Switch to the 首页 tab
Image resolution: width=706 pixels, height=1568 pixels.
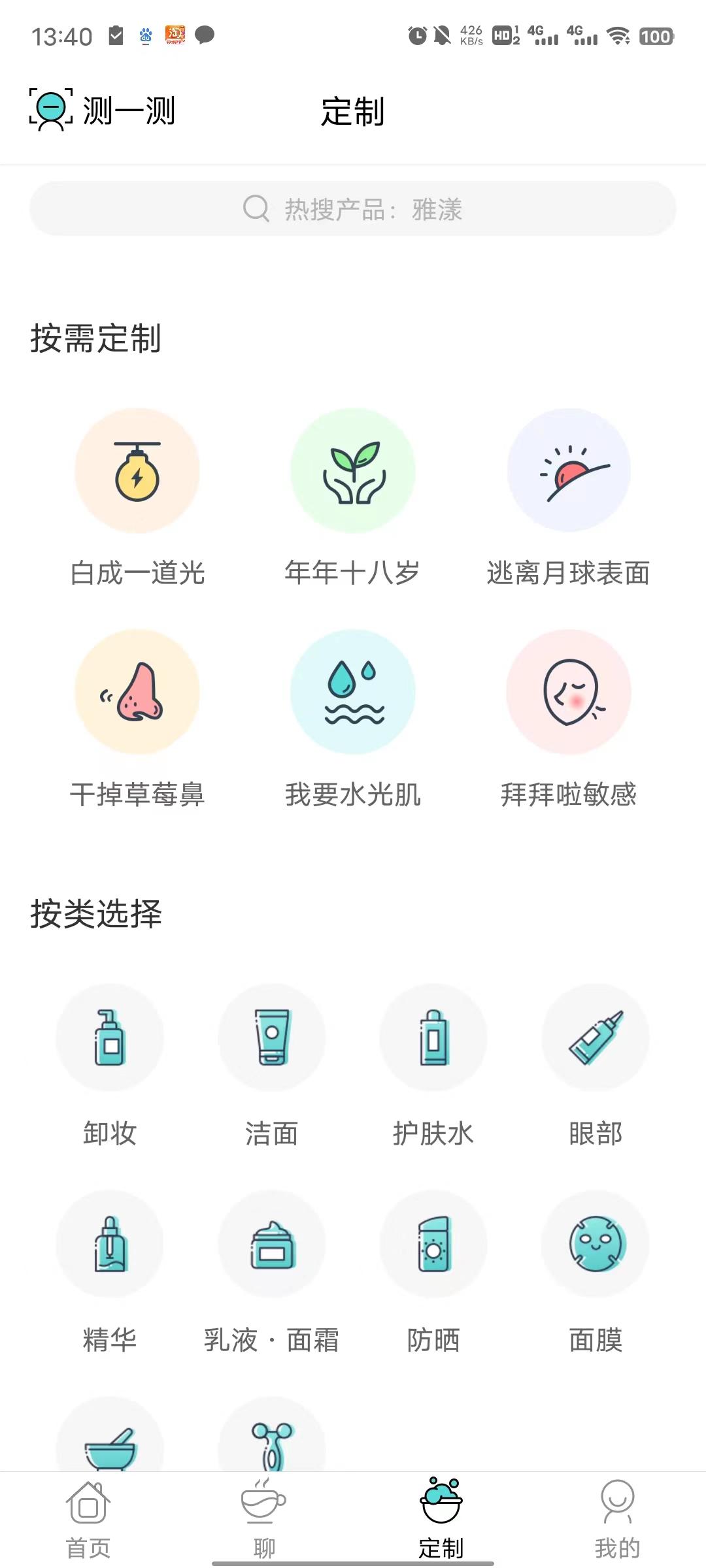tap(88, 1517)
